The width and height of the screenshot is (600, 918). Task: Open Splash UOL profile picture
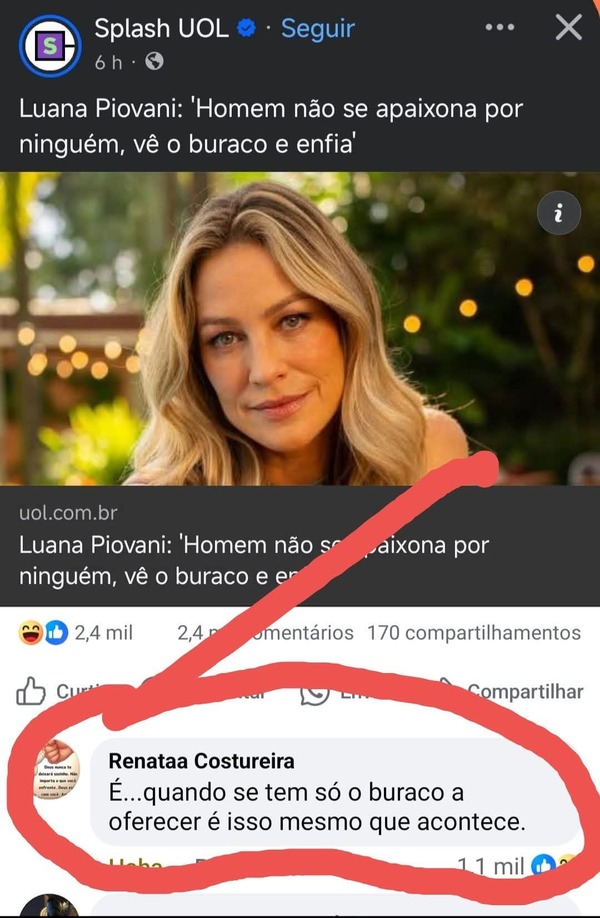point(47,46)
